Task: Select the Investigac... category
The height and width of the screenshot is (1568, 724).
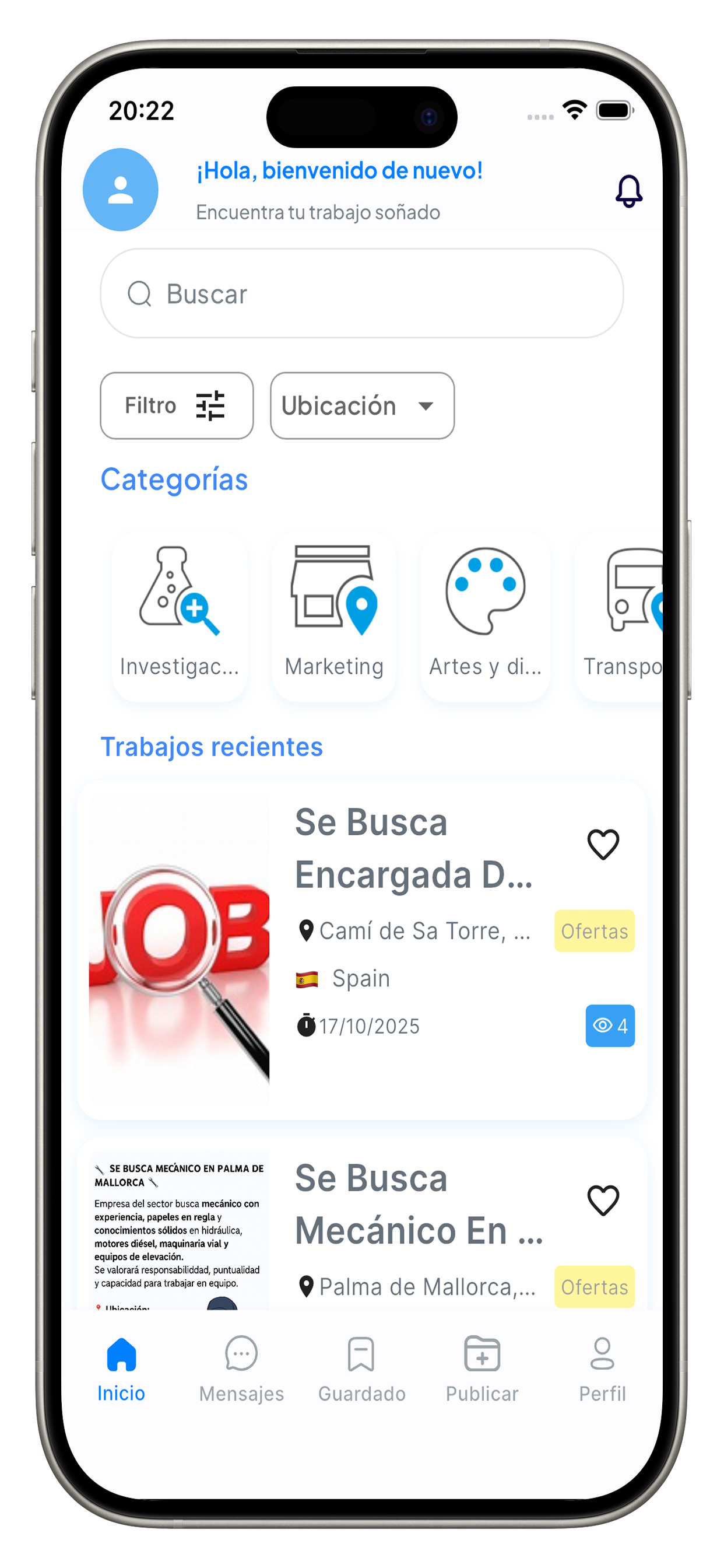Action: click(180, 616)
